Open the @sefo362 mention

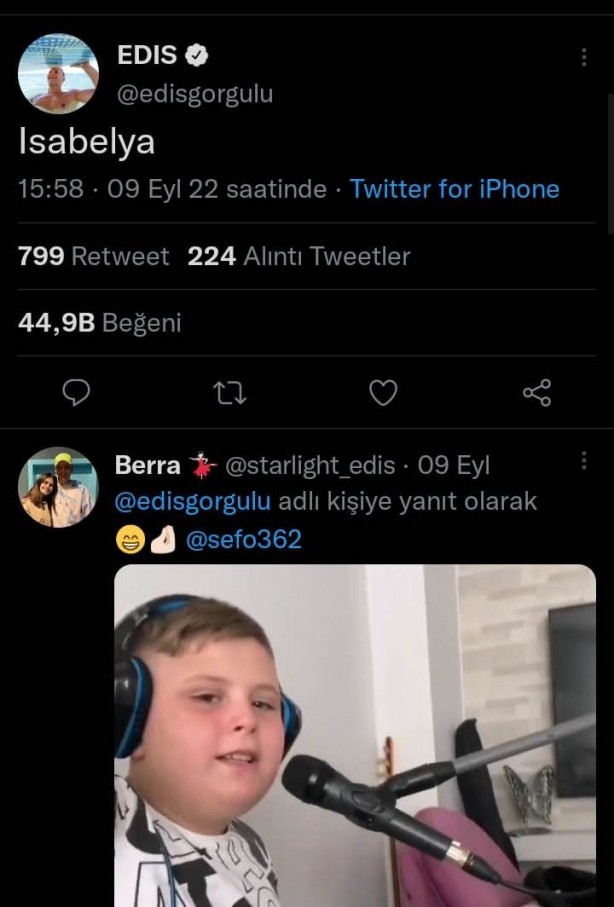pos(243,540)
